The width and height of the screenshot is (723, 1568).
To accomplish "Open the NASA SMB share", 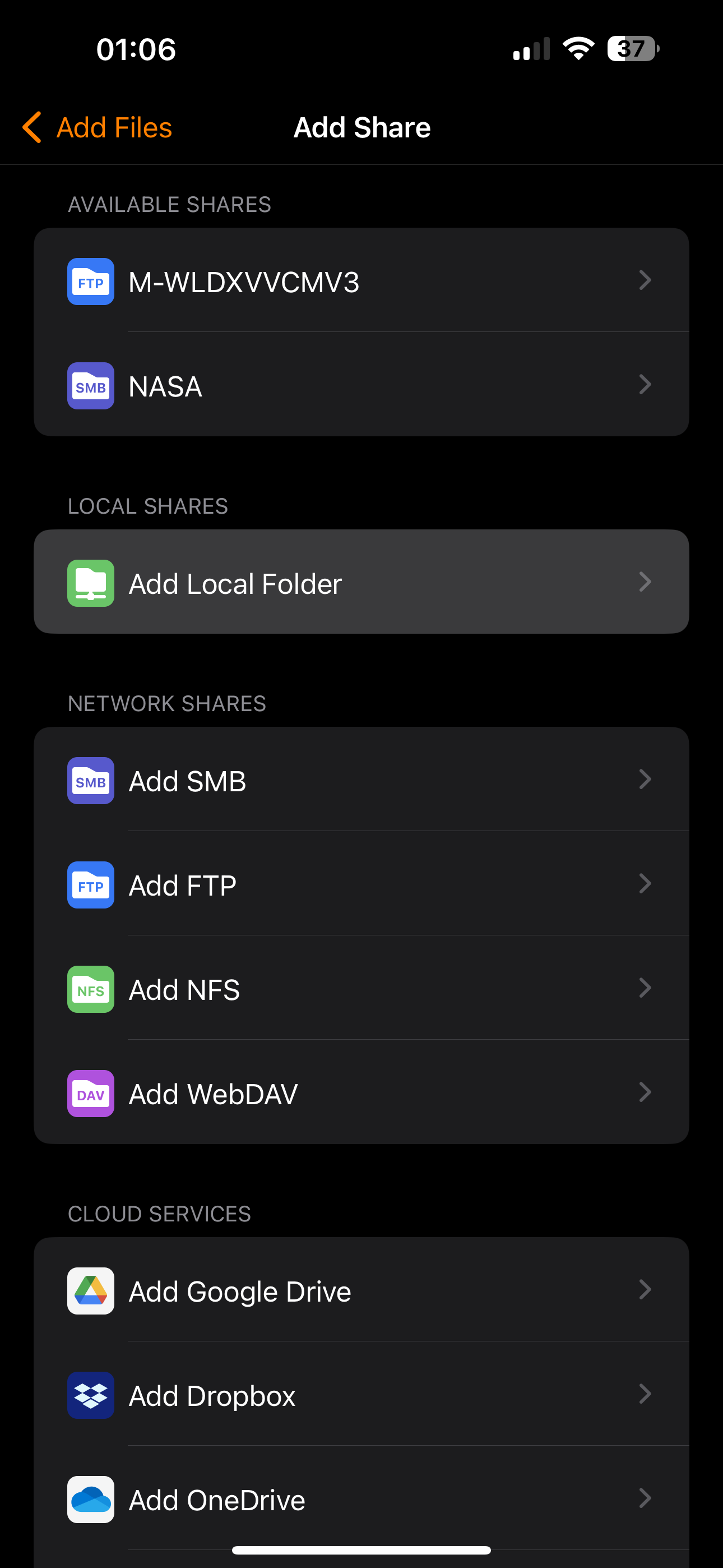I will (x=360, y=386).
